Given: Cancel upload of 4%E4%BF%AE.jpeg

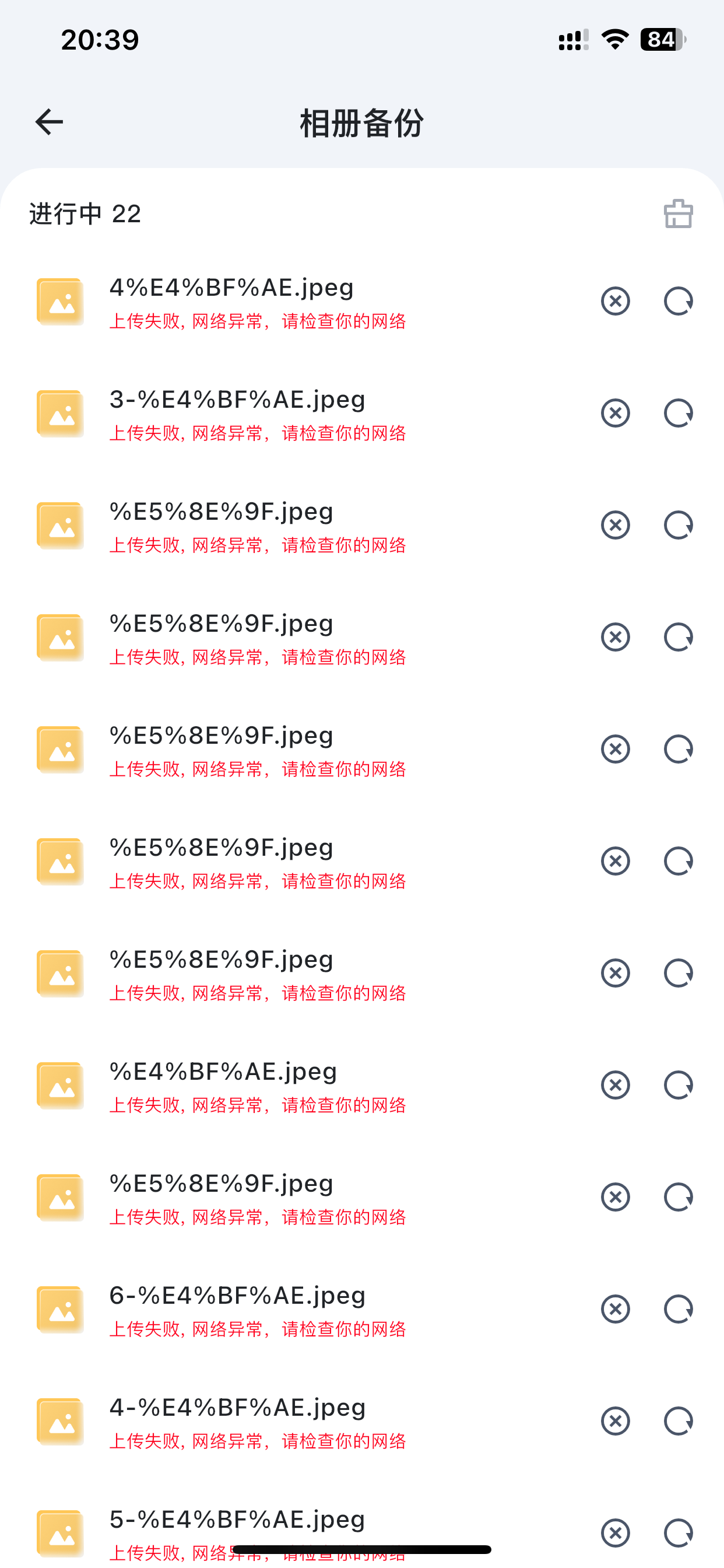Looking at the screenshot, I should point(615,300).
